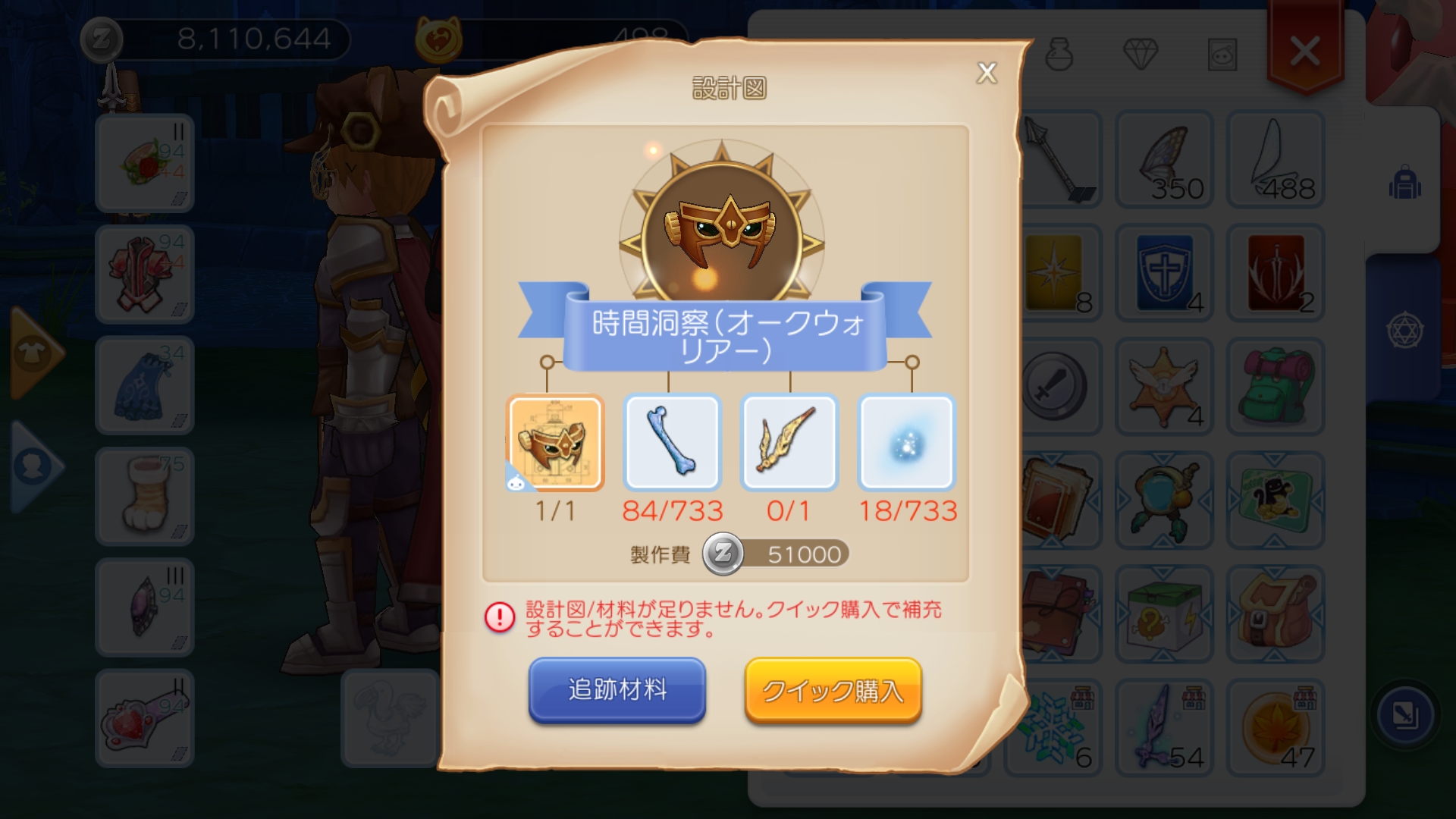The width and height of the screenshot is (1456, 819).
Task: Select the golden wing material showing 0/1
Action: click(x=789, y=443)
